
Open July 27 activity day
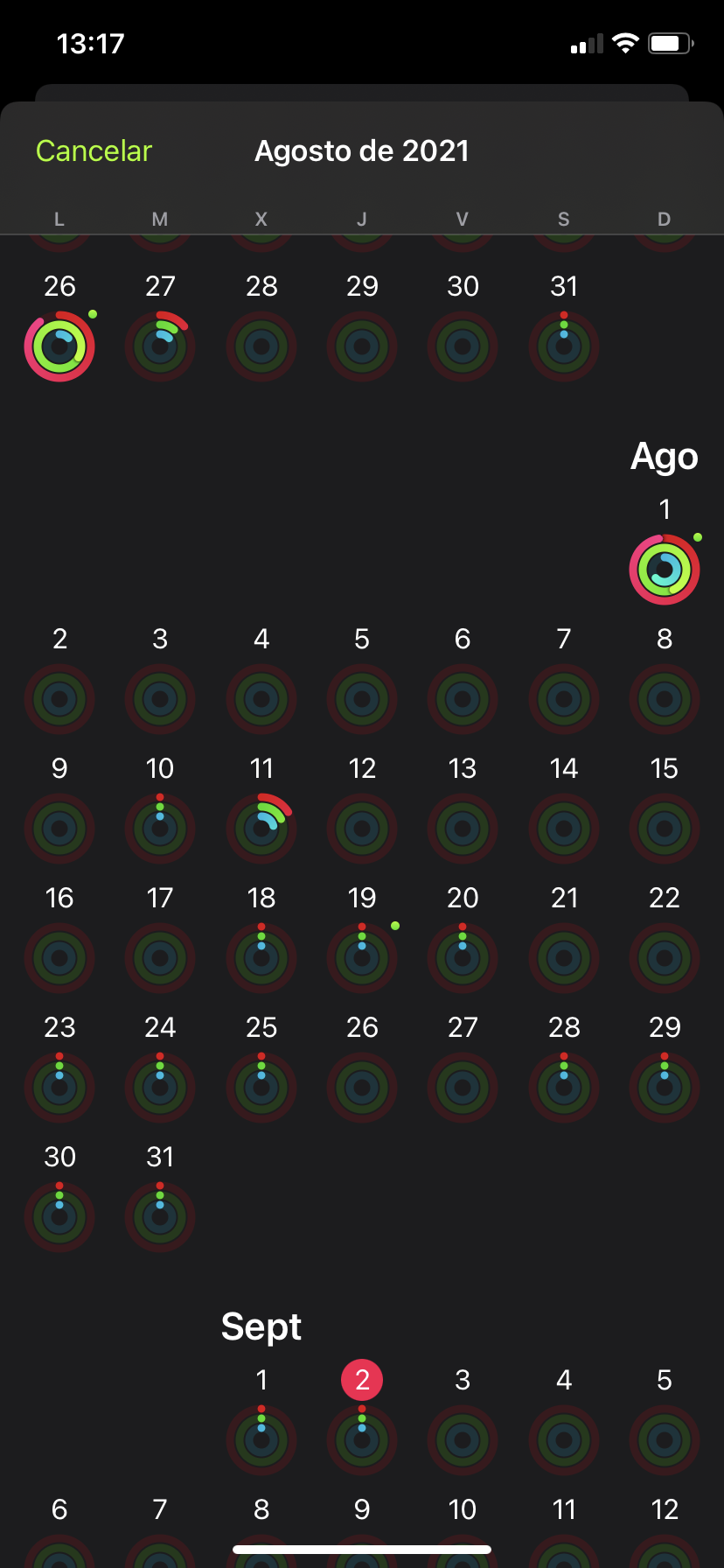pyautogui.click(x=160, y=346)
